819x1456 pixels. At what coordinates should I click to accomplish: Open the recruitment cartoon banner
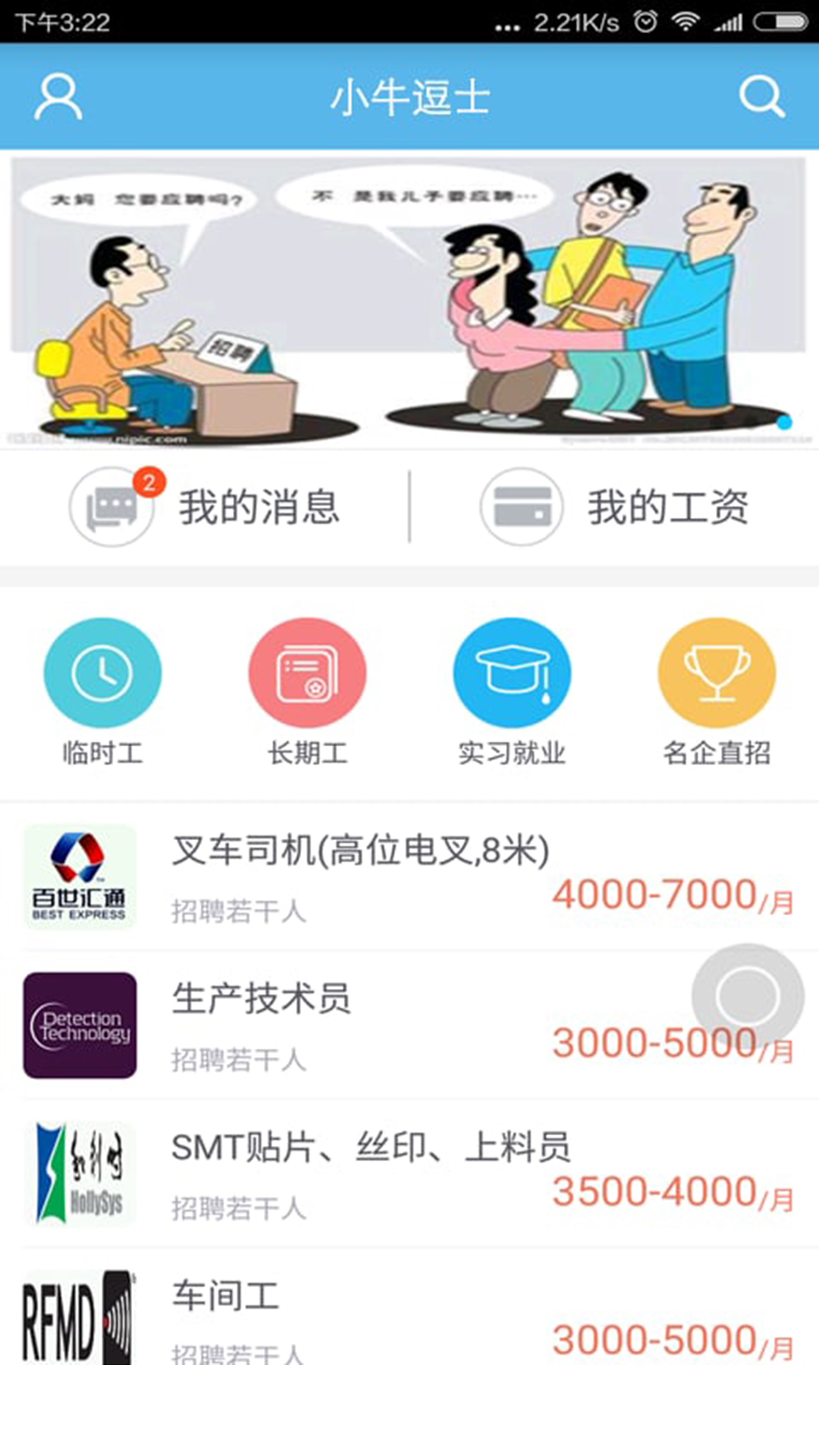pos(409,300)
